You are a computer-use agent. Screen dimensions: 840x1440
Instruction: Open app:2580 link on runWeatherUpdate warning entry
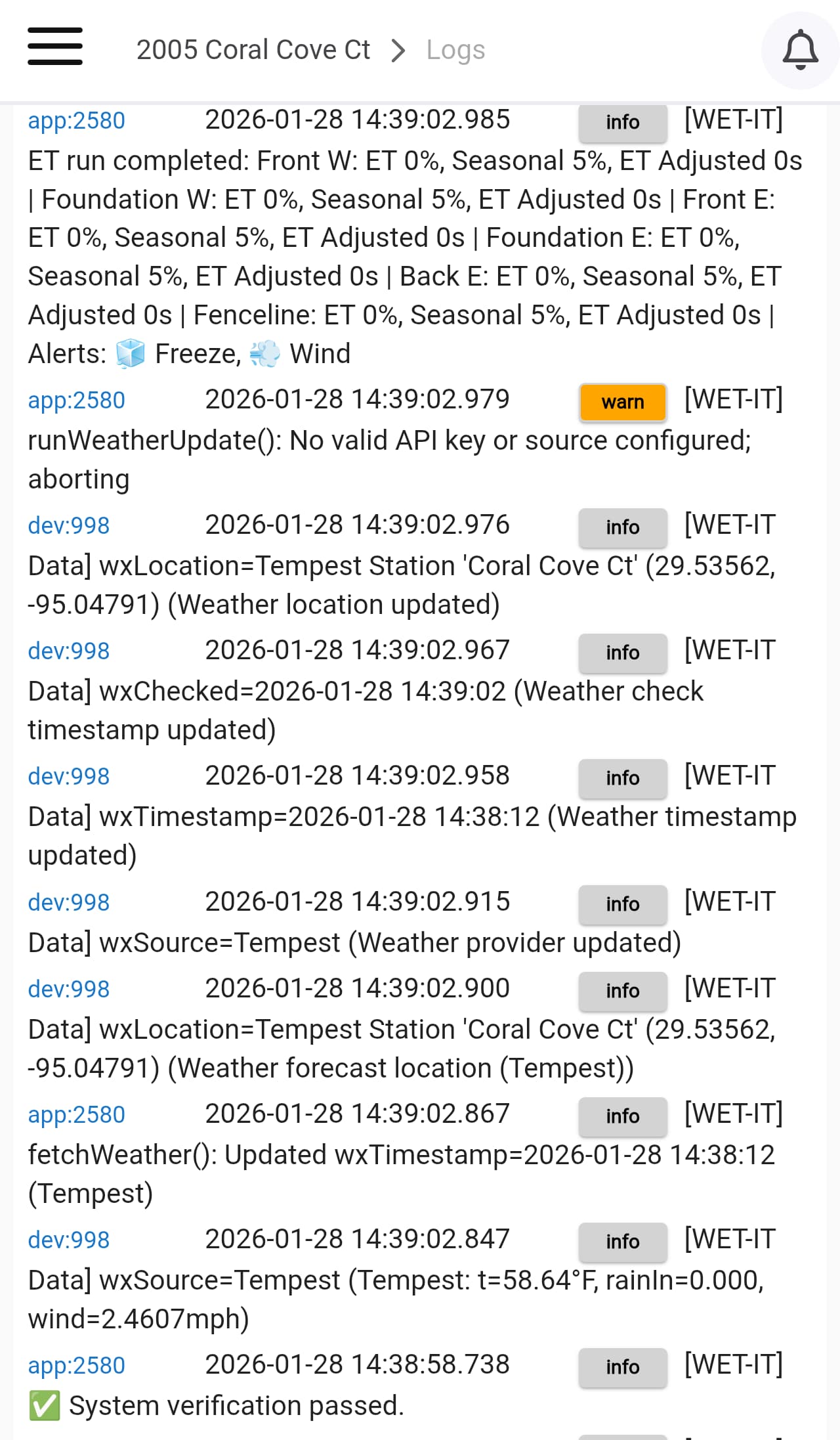point(76,401)
